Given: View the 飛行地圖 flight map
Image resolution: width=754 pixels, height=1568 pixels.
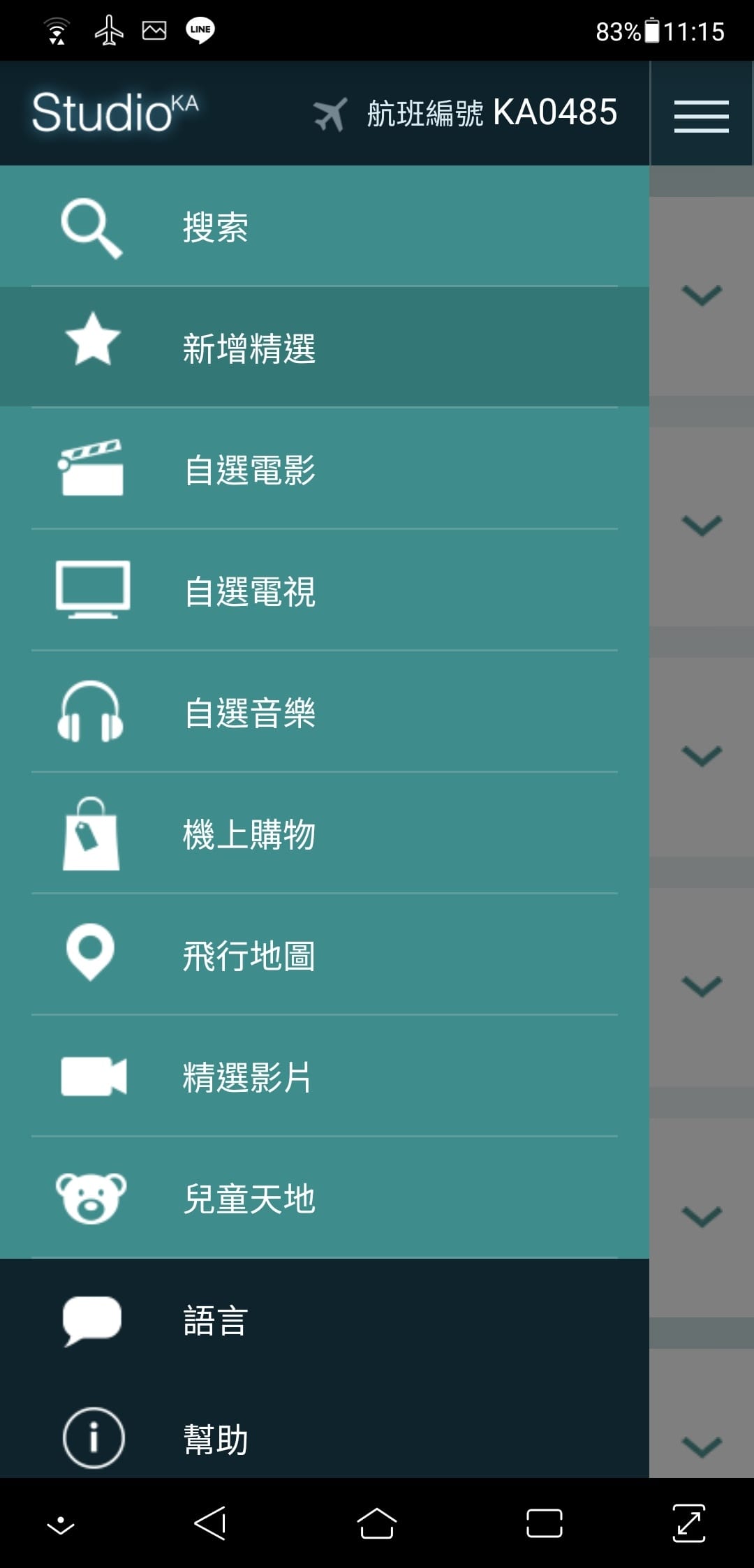Looking at the screenshot, I should click(x=324, y=955).
